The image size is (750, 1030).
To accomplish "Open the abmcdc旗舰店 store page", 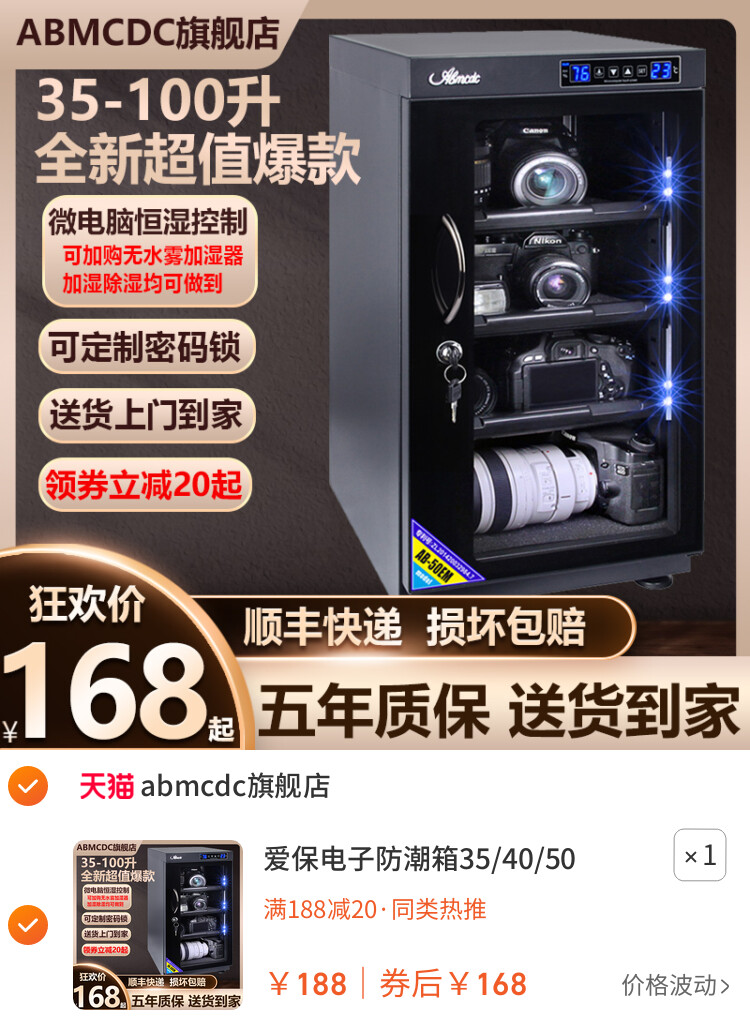I will click(234, 786).
